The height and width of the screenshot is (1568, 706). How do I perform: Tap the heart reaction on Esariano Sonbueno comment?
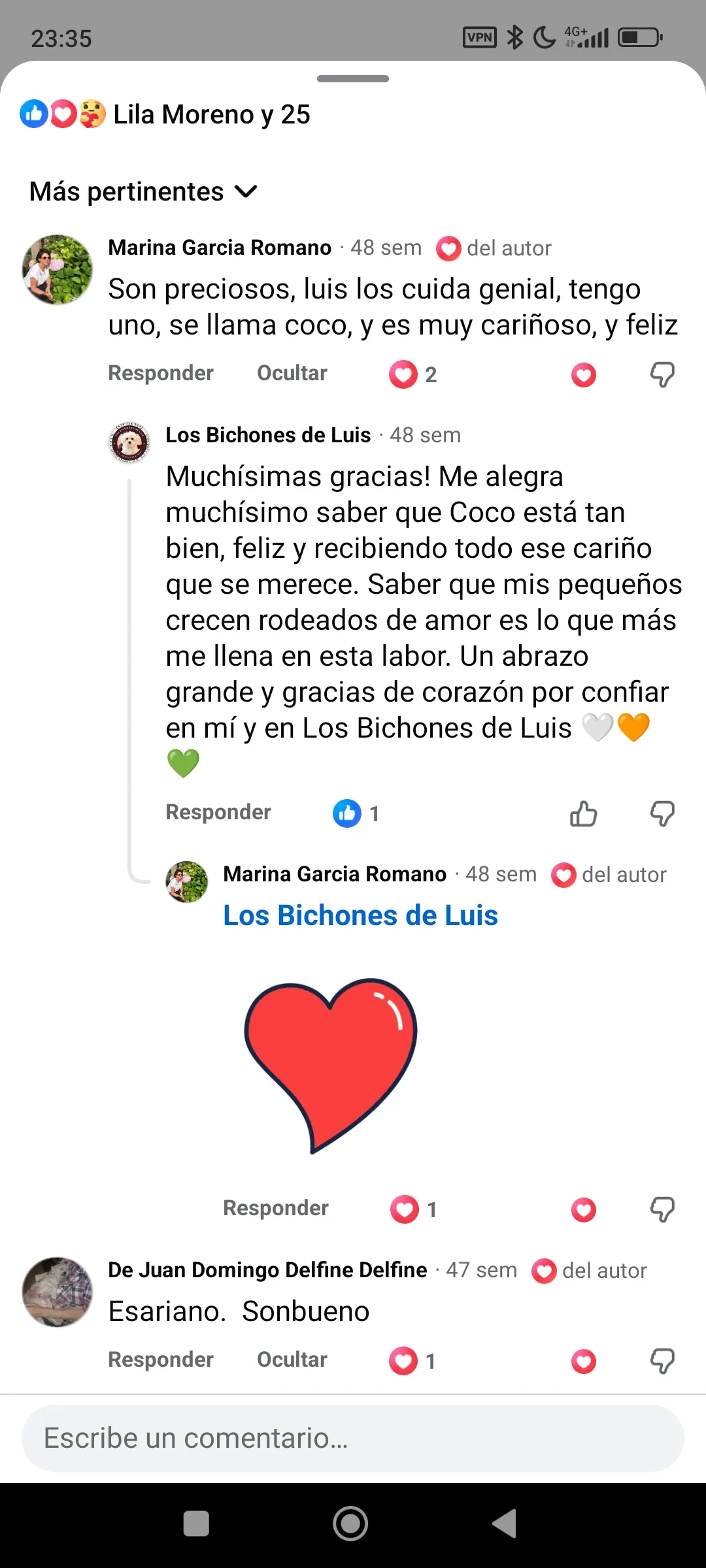click(584, 1362)
